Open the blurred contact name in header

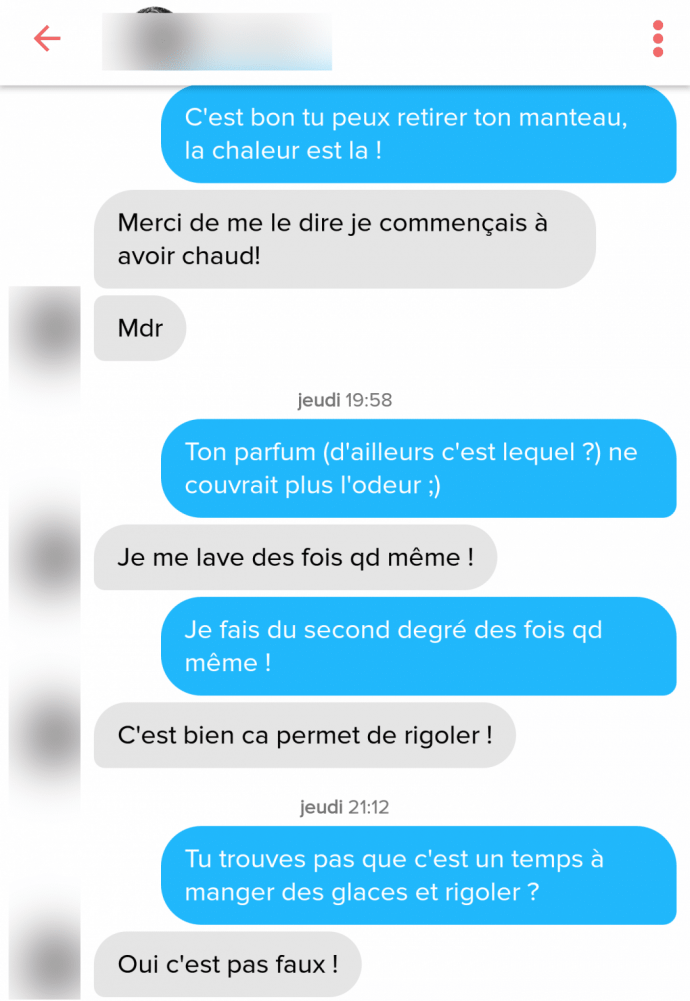click(x=216, y=42)
